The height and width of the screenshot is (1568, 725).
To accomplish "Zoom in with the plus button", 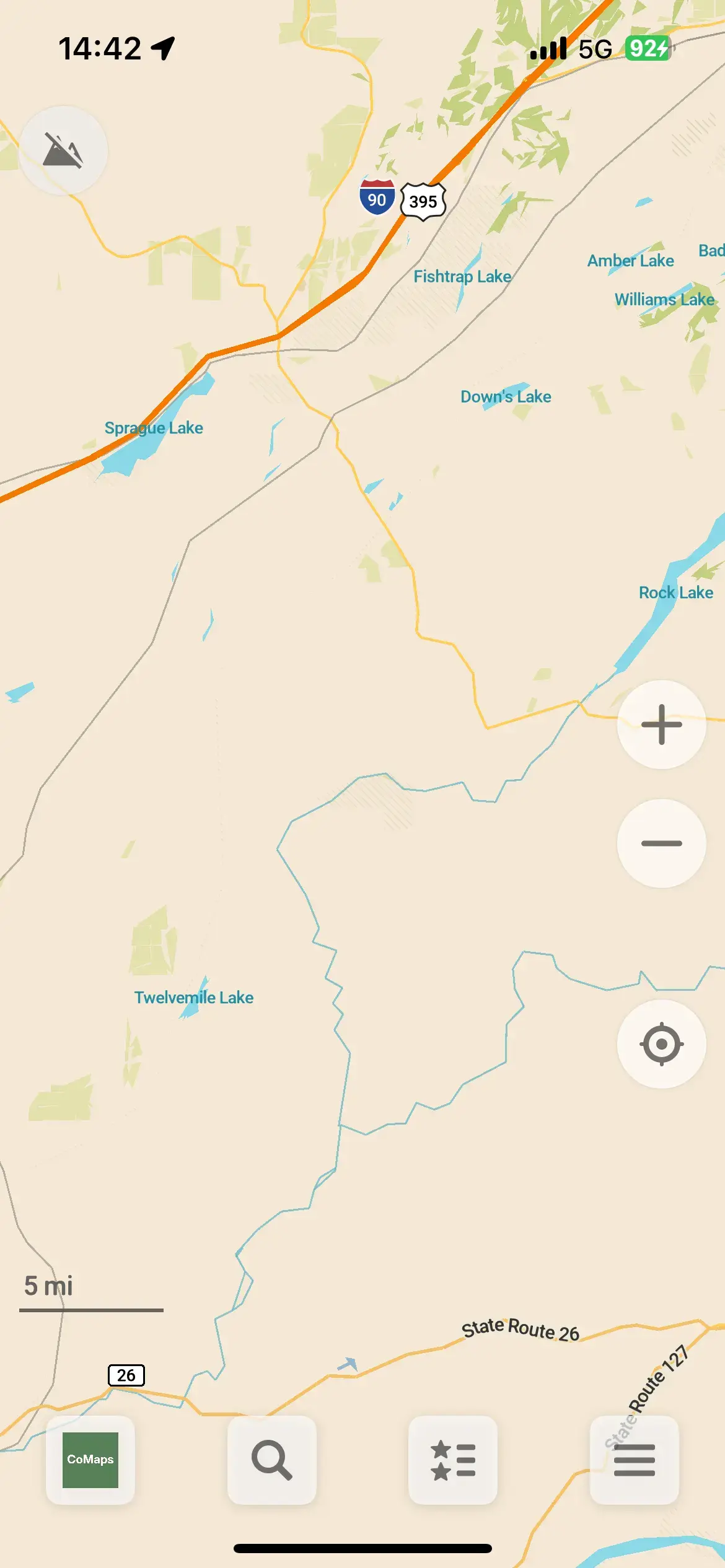I will [x=661, y=724].
